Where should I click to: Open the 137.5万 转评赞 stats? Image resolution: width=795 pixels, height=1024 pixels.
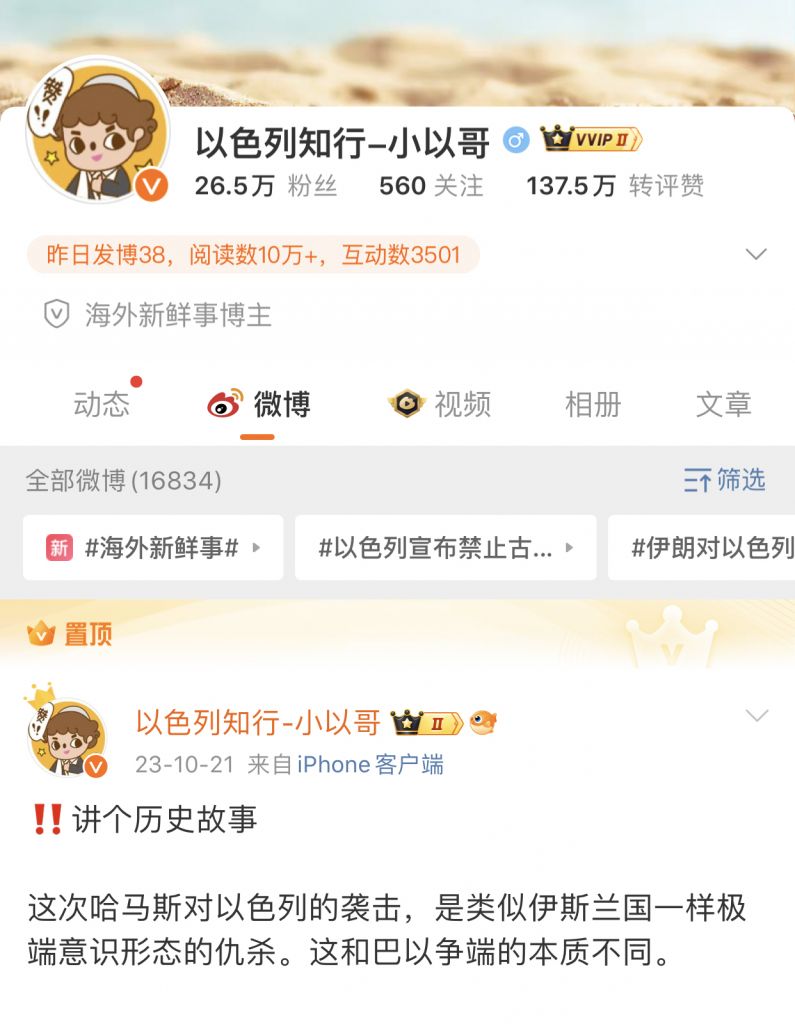[x=615, y=186]
